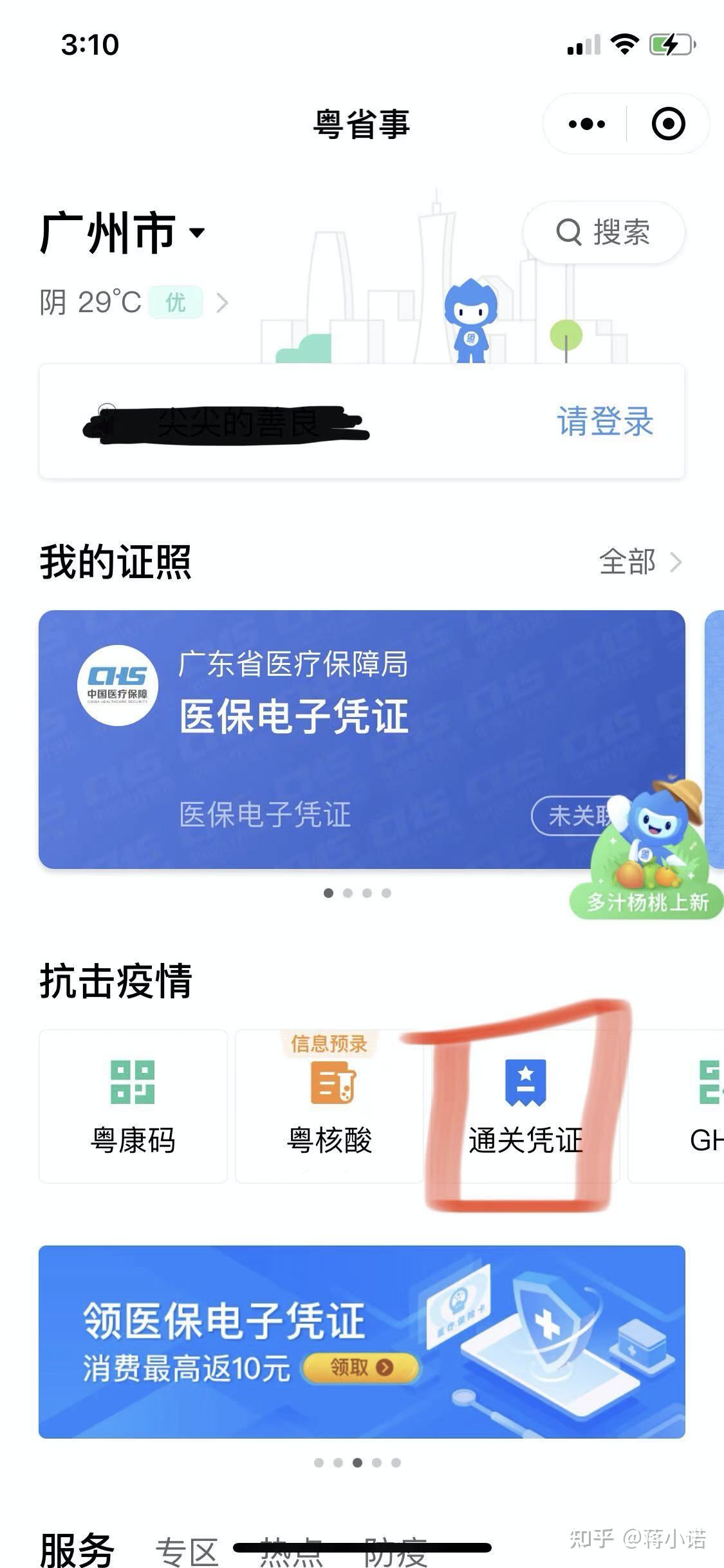The height and width of the screenshot is (1568, 724).
Task: Tap the circular mini-program exit icon
Action: (x=669, y=125)
